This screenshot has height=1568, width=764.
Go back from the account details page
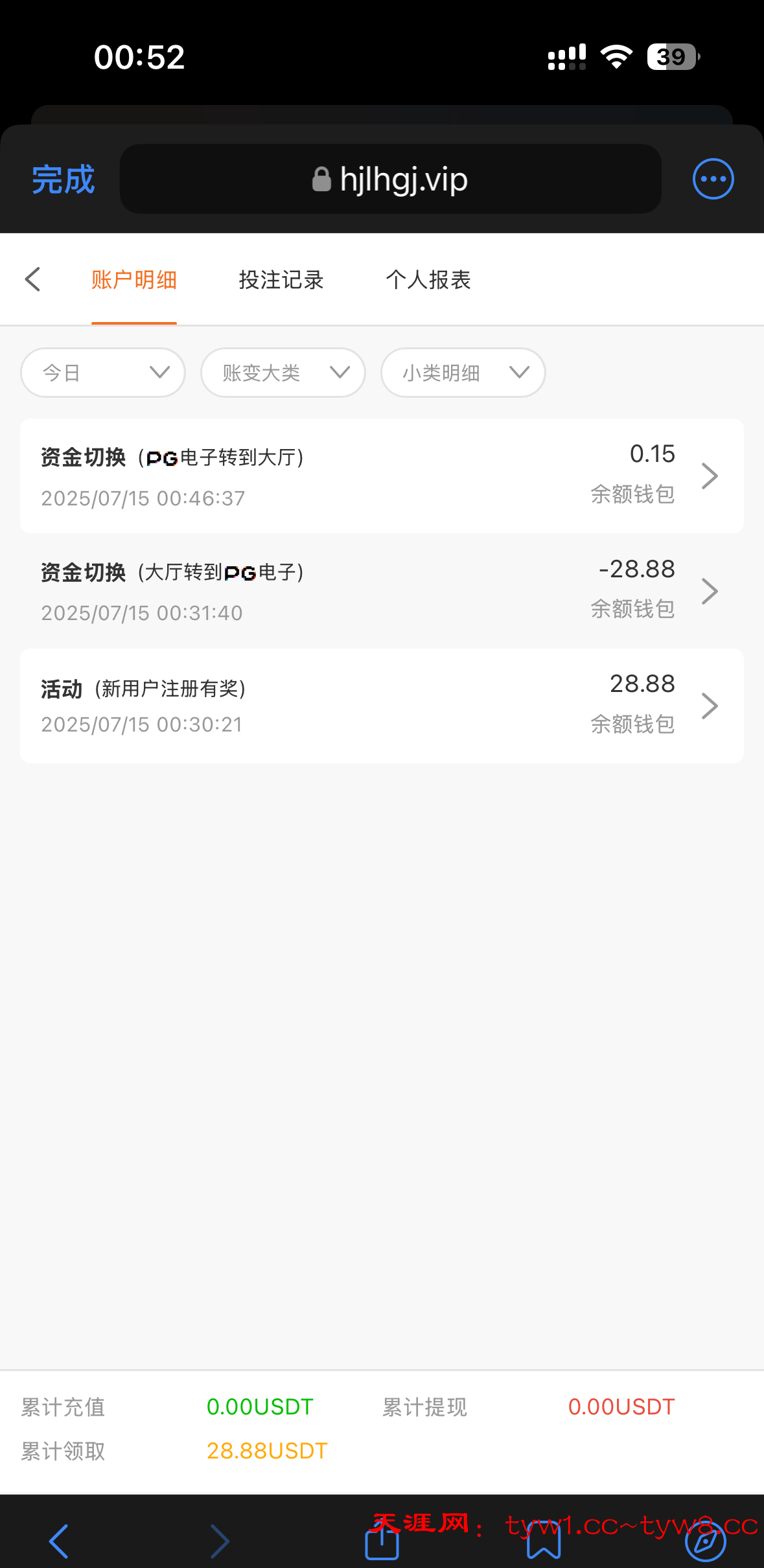(x=33, y=279)
